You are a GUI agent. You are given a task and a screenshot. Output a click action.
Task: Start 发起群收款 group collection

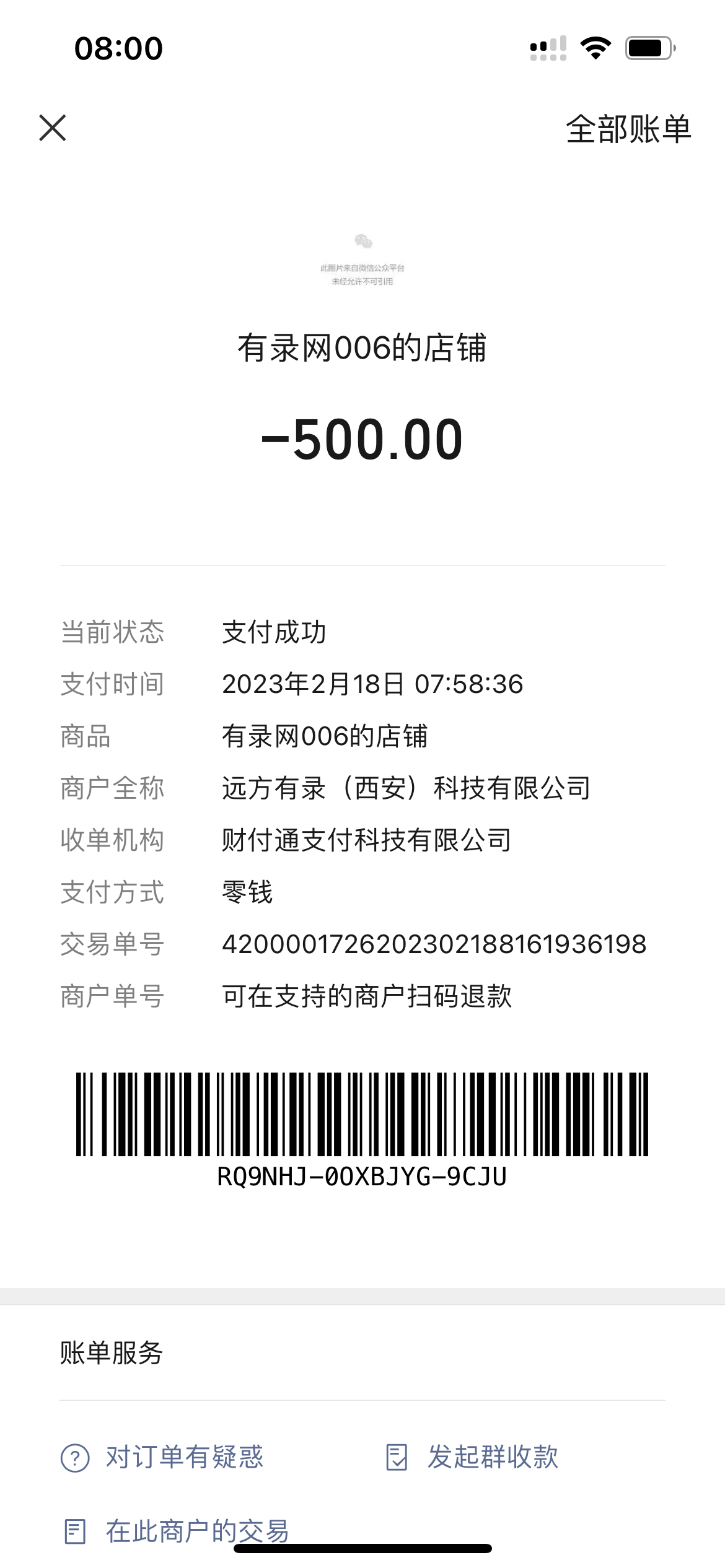(x=472, y=1457)
